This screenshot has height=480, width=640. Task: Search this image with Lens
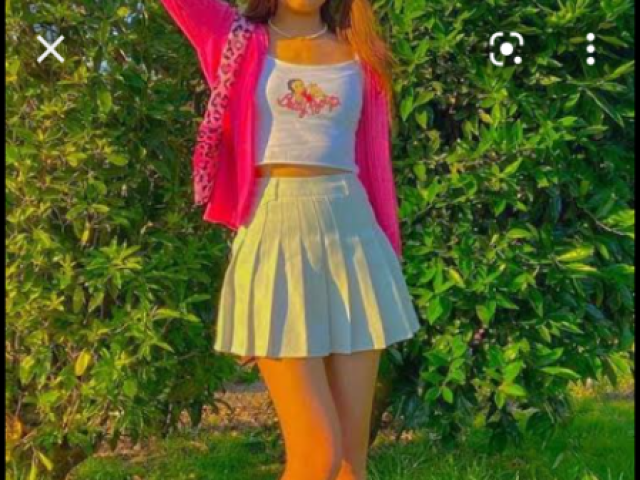coord(506,49)
